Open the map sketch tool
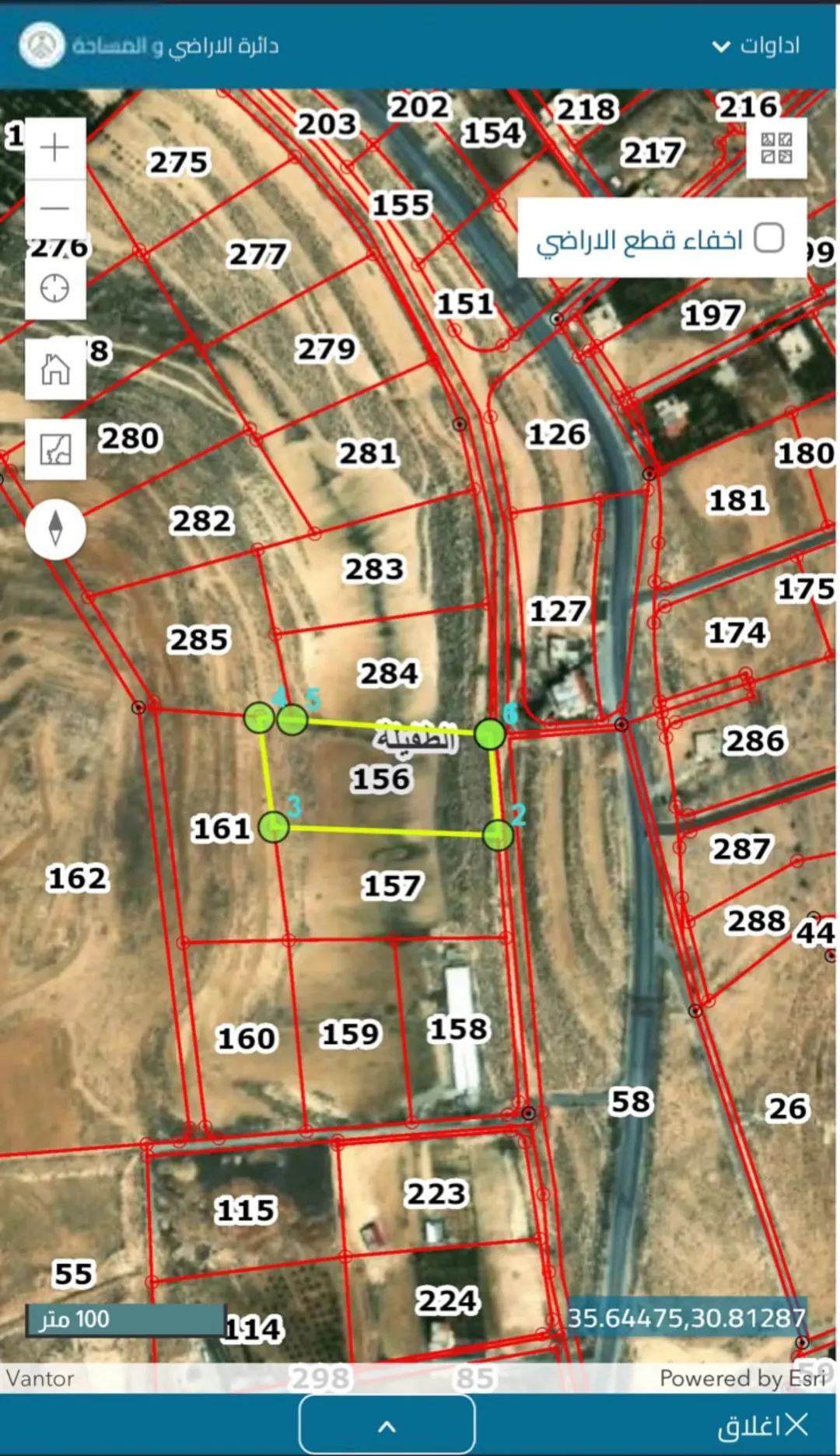This screenshot has height=1456, width=840. (x=55, y=449)
